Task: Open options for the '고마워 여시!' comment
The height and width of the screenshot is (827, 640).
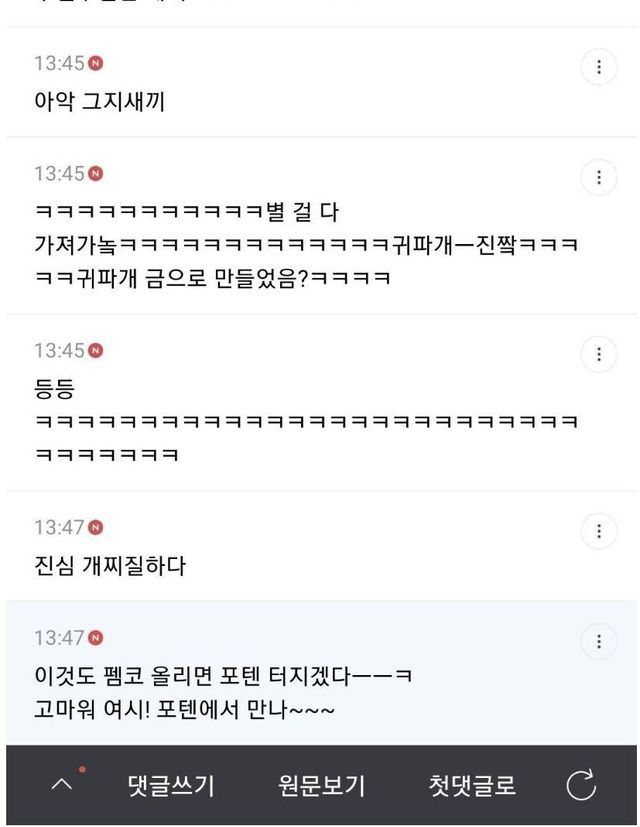Action: click(599, 641)
